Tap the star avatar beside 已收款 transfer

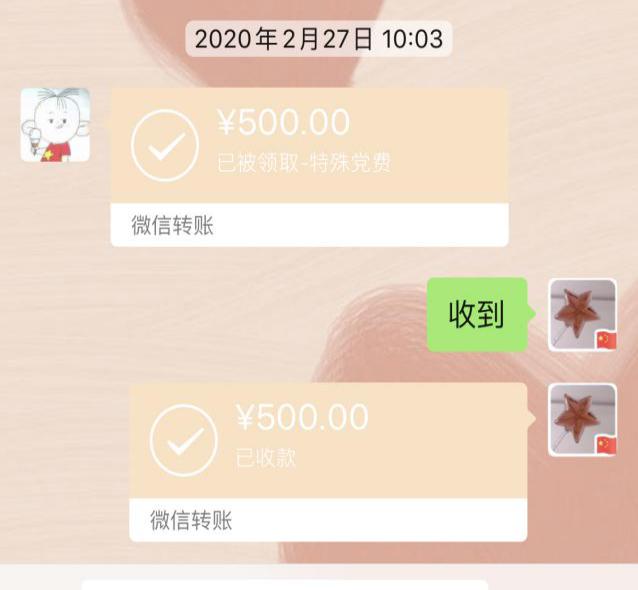tap(582, 419)
